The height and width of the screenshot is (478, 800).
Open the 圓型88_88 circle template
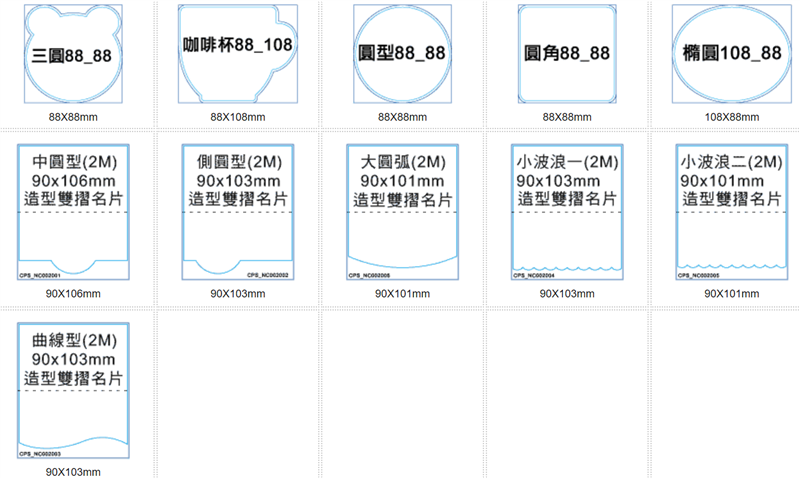click(402, 54)
